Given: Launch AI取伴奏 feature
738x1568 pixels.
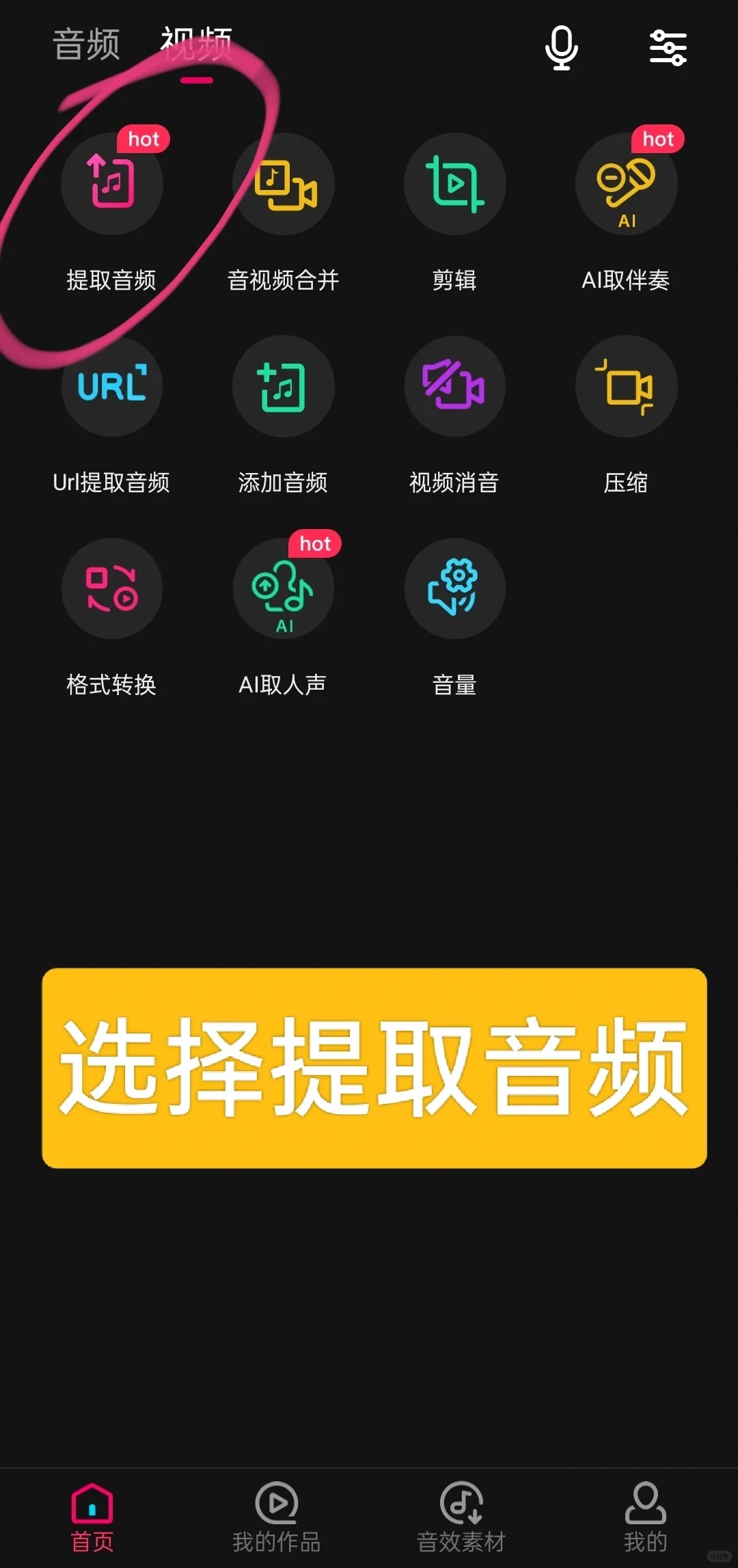Looking at the screenshot, I should tap(626, 184).
